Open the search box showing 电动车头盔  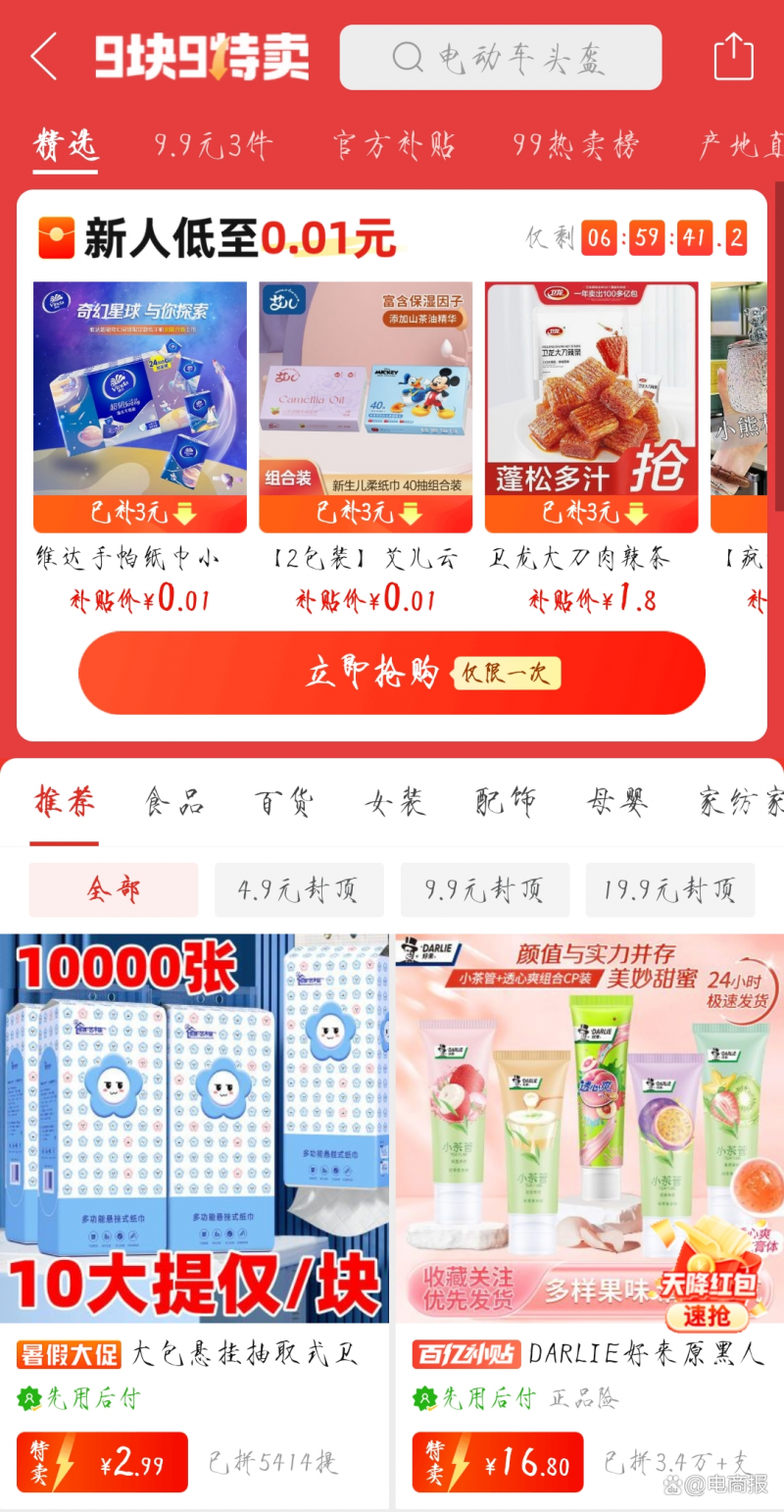pyautogui.click(x=501, y=58)
